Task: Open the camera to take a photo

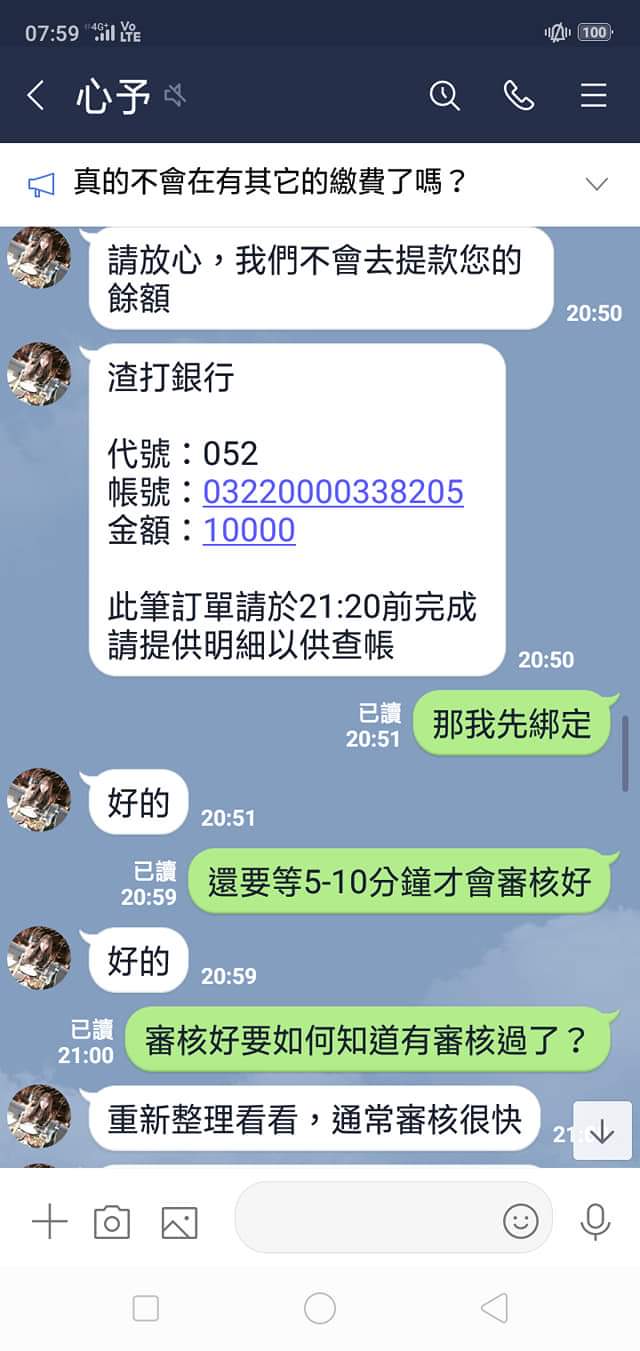Action: 112,1222
